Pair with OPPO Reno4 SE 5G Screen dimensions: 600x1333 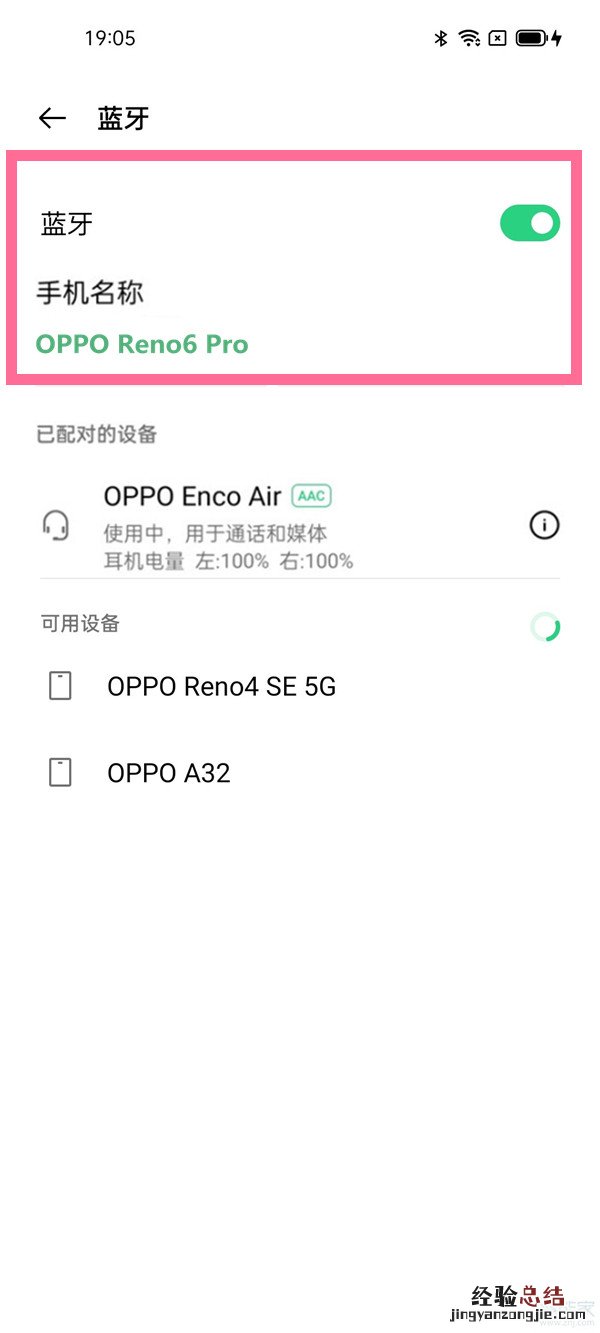(221, 687)
